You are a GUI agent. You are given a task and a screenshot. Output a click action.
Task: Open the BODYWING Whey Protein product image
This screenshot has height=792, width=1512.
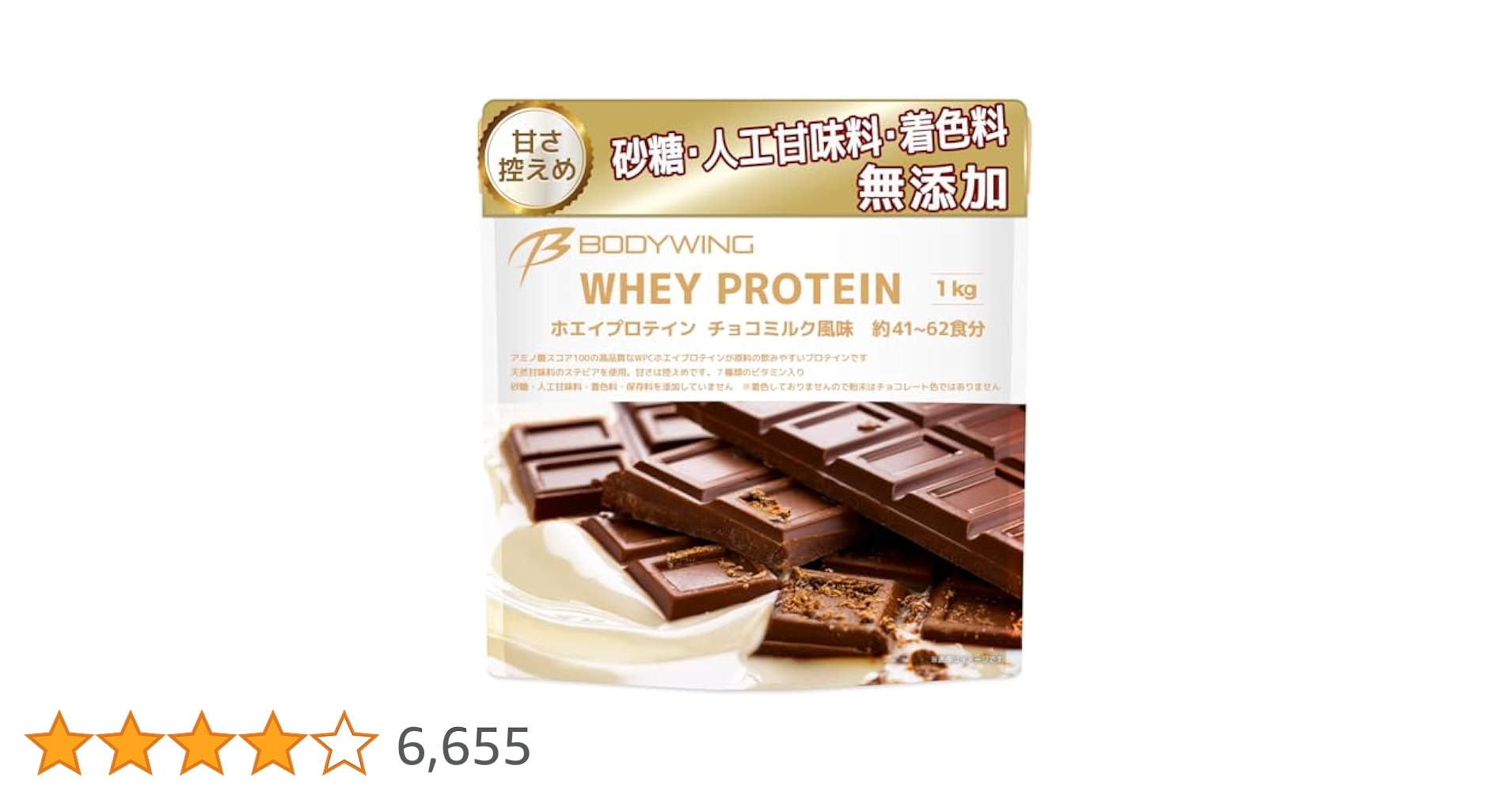pyautogui.click(x=754, y=394)
